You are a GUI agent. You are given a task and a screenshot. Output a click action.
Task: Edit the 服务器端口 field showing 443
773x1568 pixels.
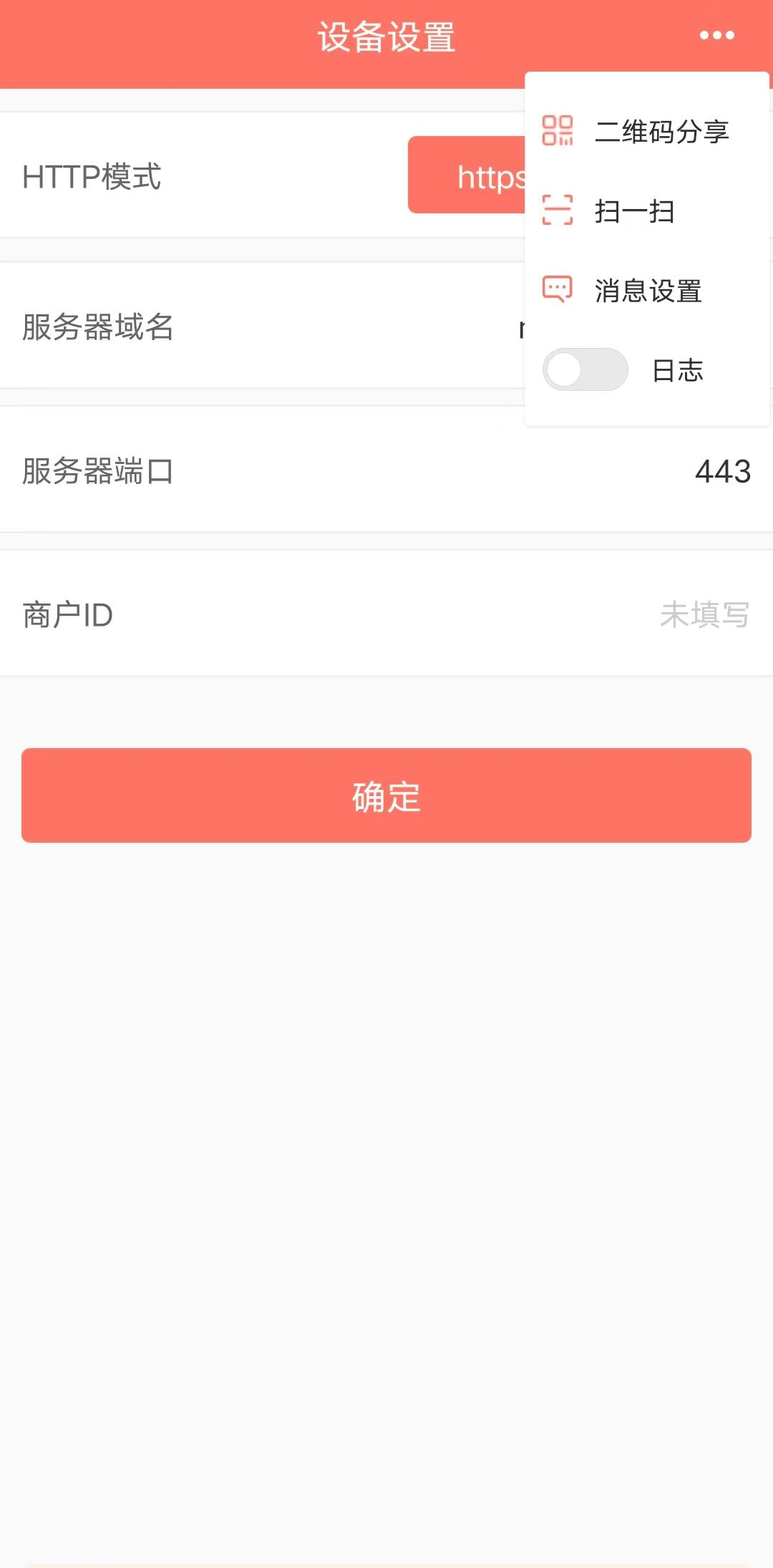[386, 470]
